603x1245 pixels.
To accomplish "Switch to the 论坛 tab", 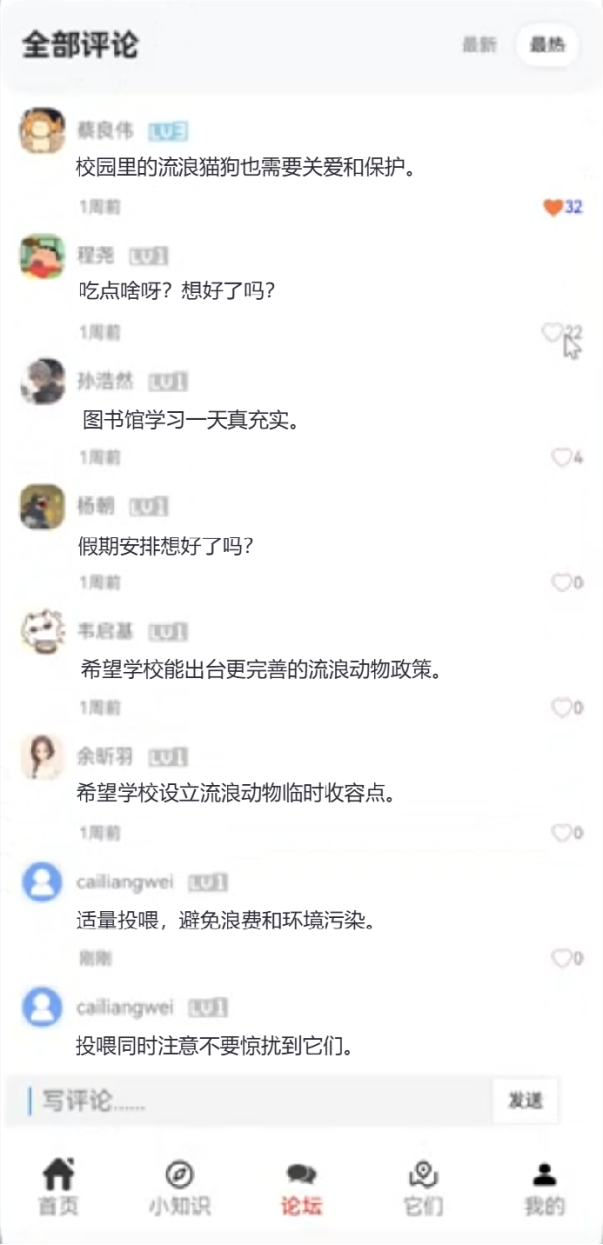I will [x=301, y=1187].
